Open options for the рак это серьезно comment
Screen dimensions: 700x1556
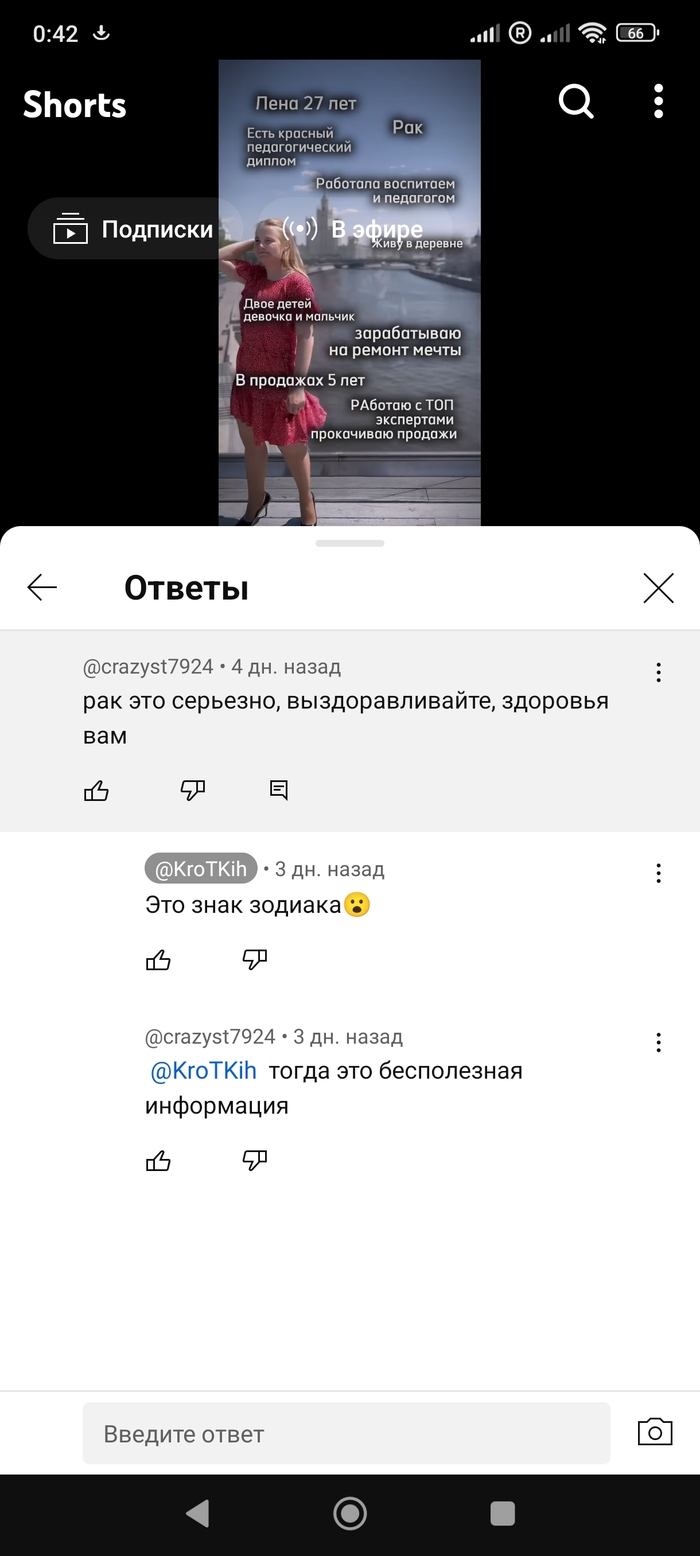point(658,673)
